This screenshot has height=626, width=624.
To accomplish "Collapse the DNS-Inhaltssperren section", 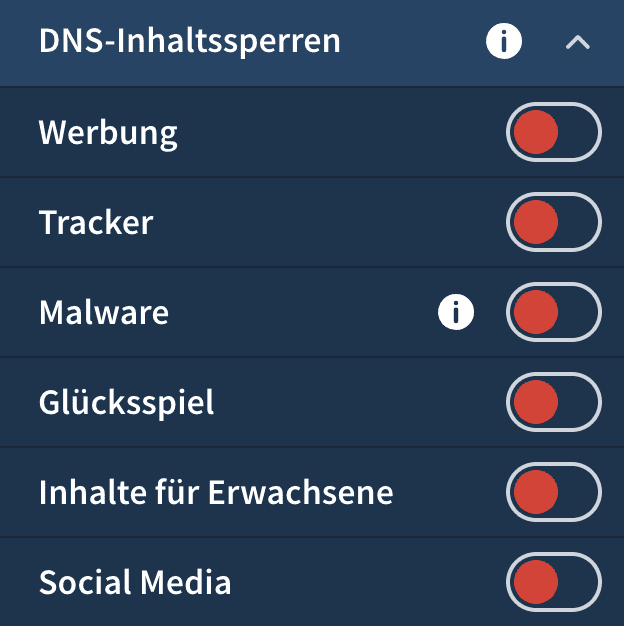I will pyautogui.click(x=578, y=43).
